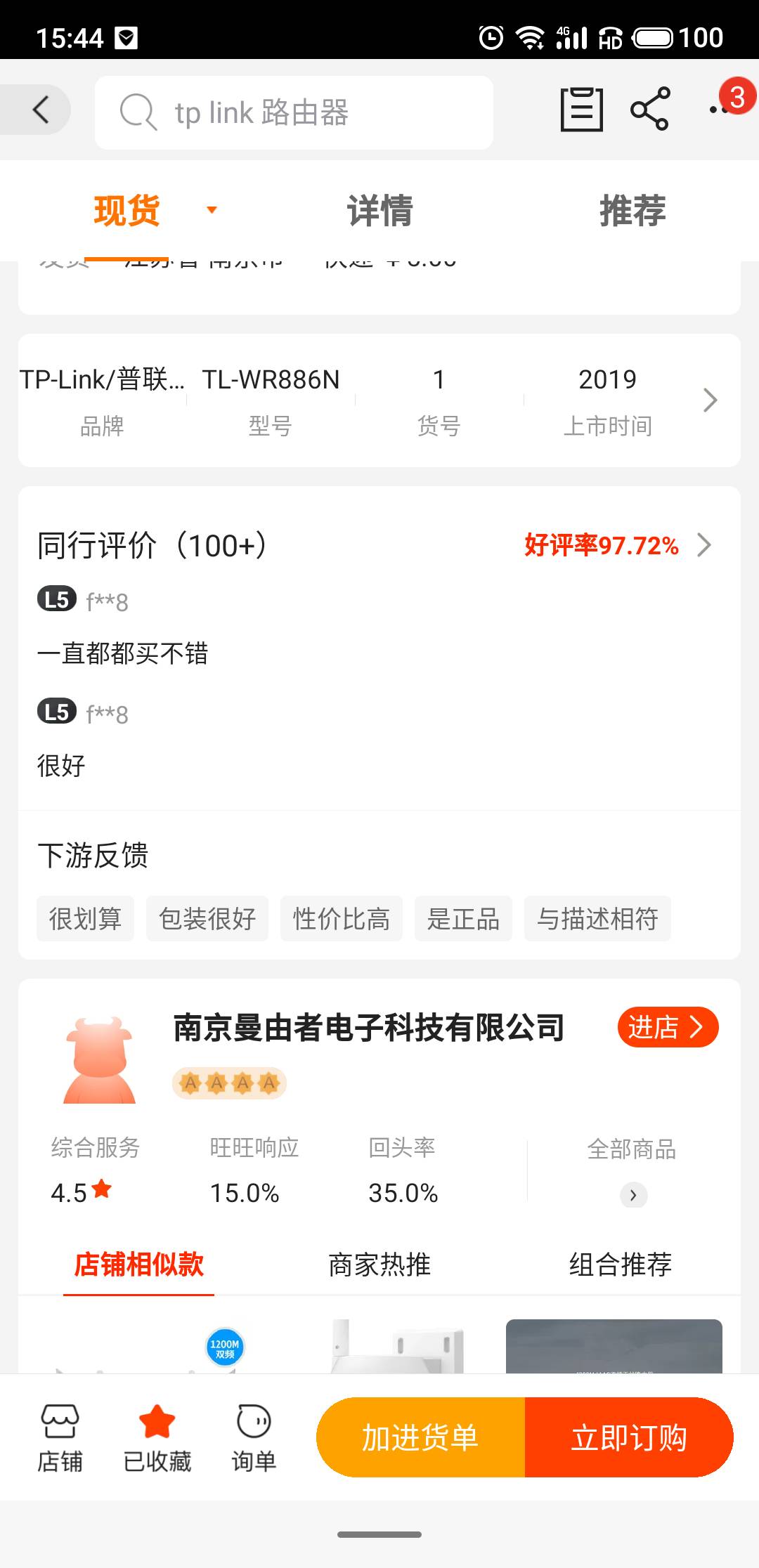Switch to the 组合推荐 tab

pyautogui.click(x=621, y=1265)
